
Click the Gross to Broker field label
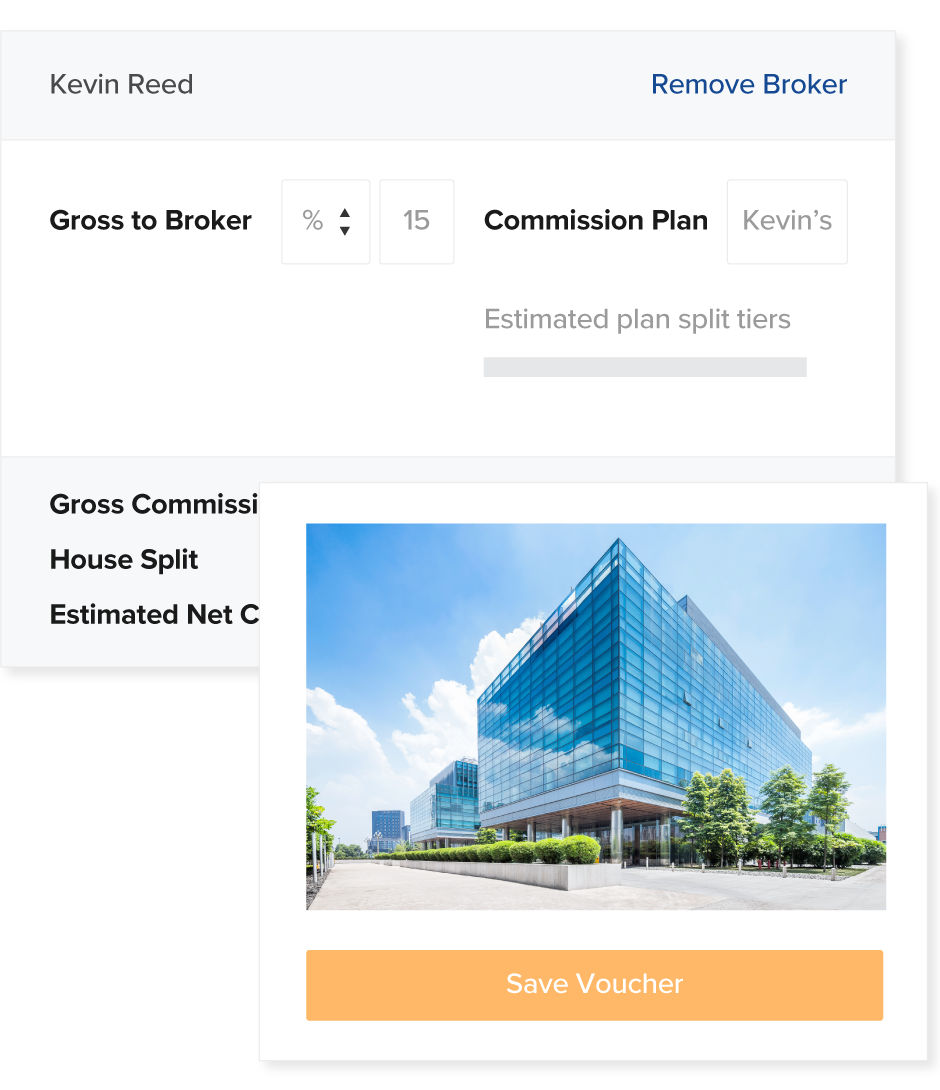point(150,221)
